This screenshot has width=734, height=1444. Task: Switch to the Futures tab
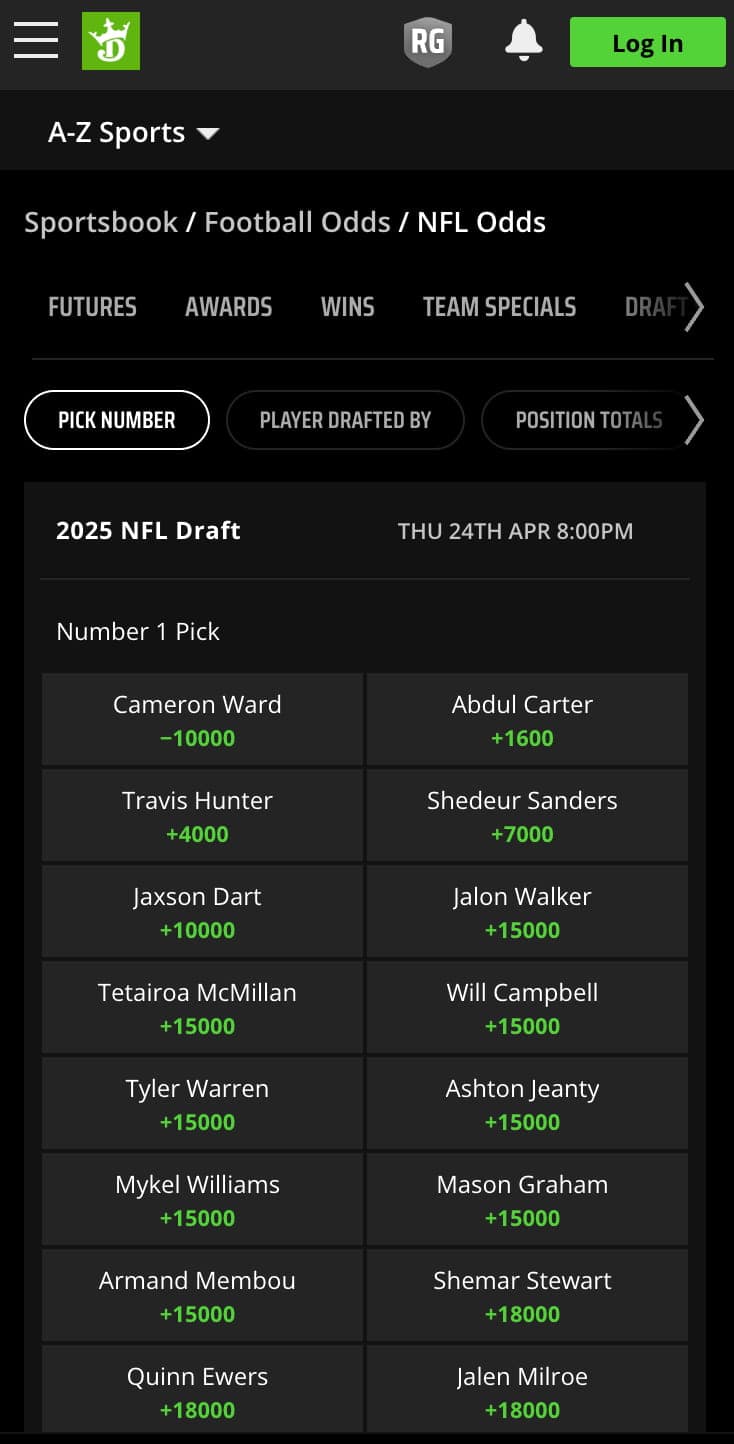[92, 307]
